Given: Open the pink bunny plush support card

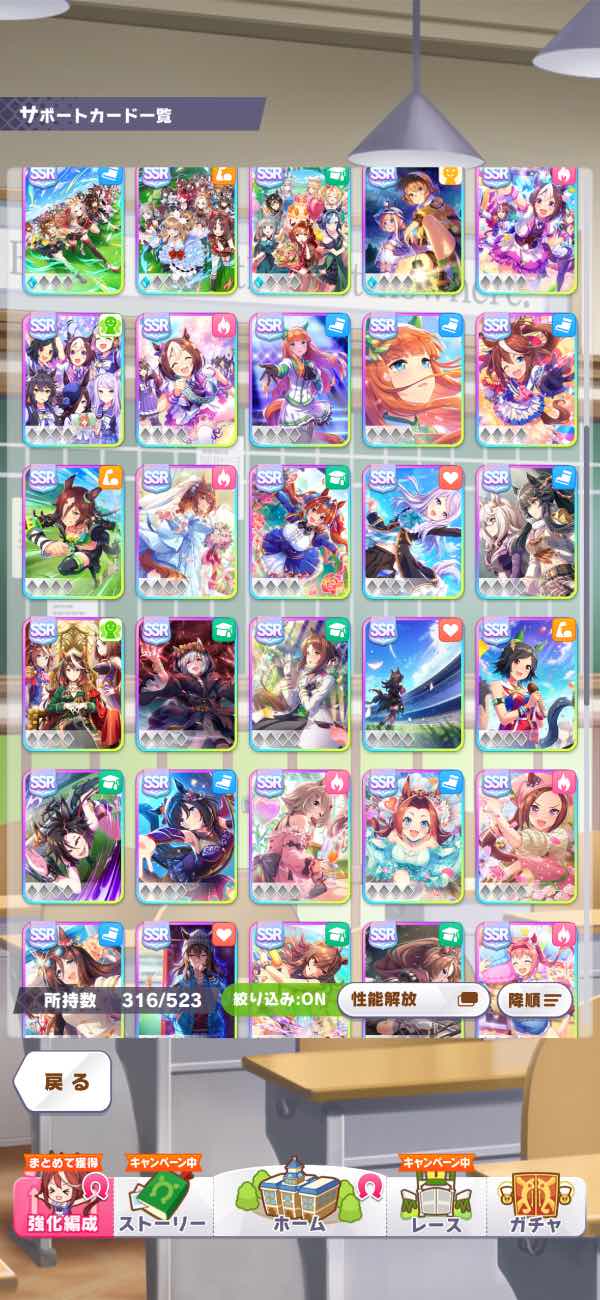Looking at the screenshot, I should coord(299,836).
